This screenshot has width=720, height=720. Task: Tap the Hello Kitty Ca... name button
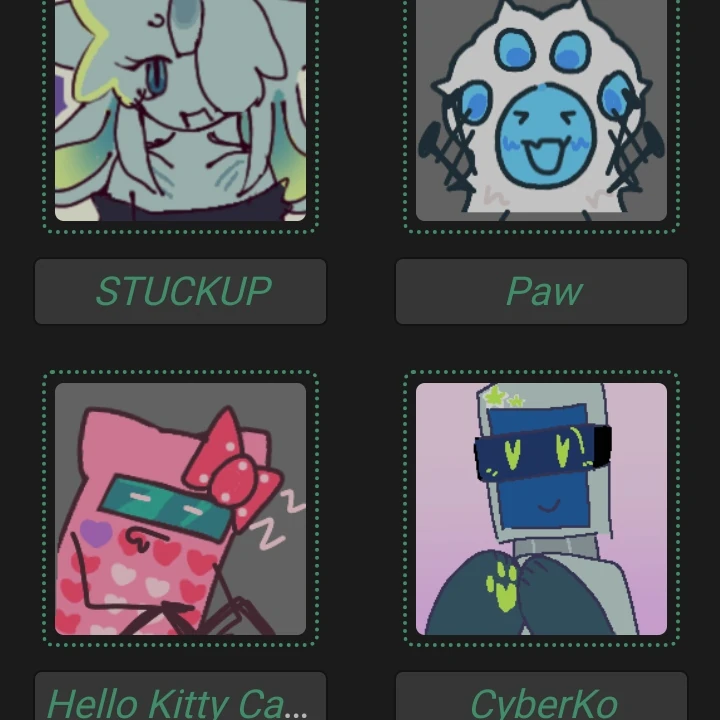pos(181,698)
